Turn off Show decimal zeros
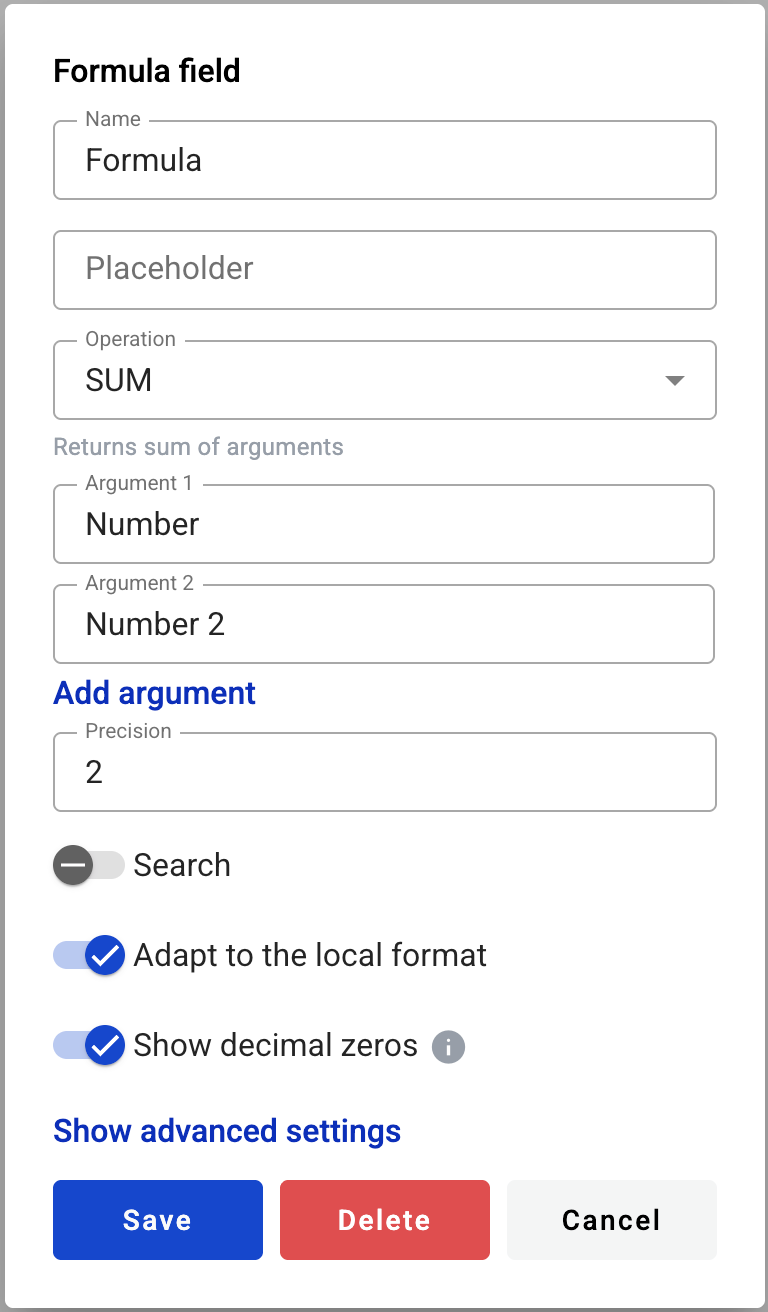Screen dimensions: 768x1312 (x=88, y=1046)
